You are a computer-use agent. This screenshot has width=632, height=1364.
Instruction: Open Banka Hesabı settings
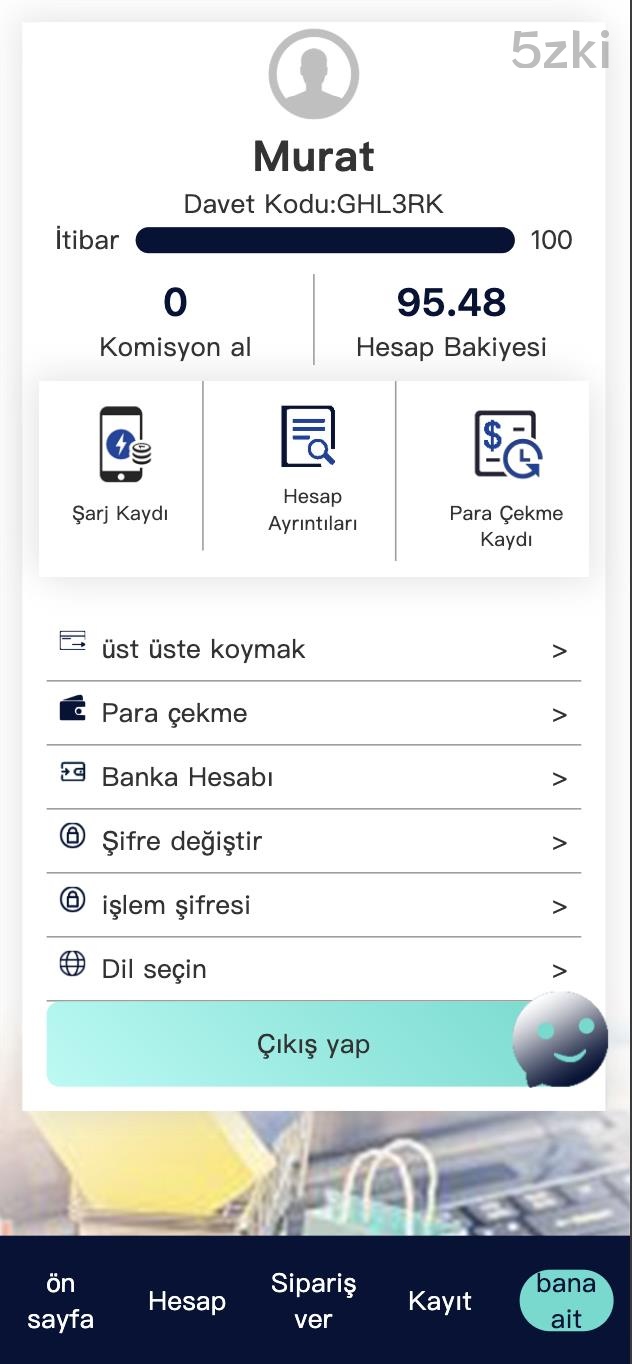click(313, 777)
